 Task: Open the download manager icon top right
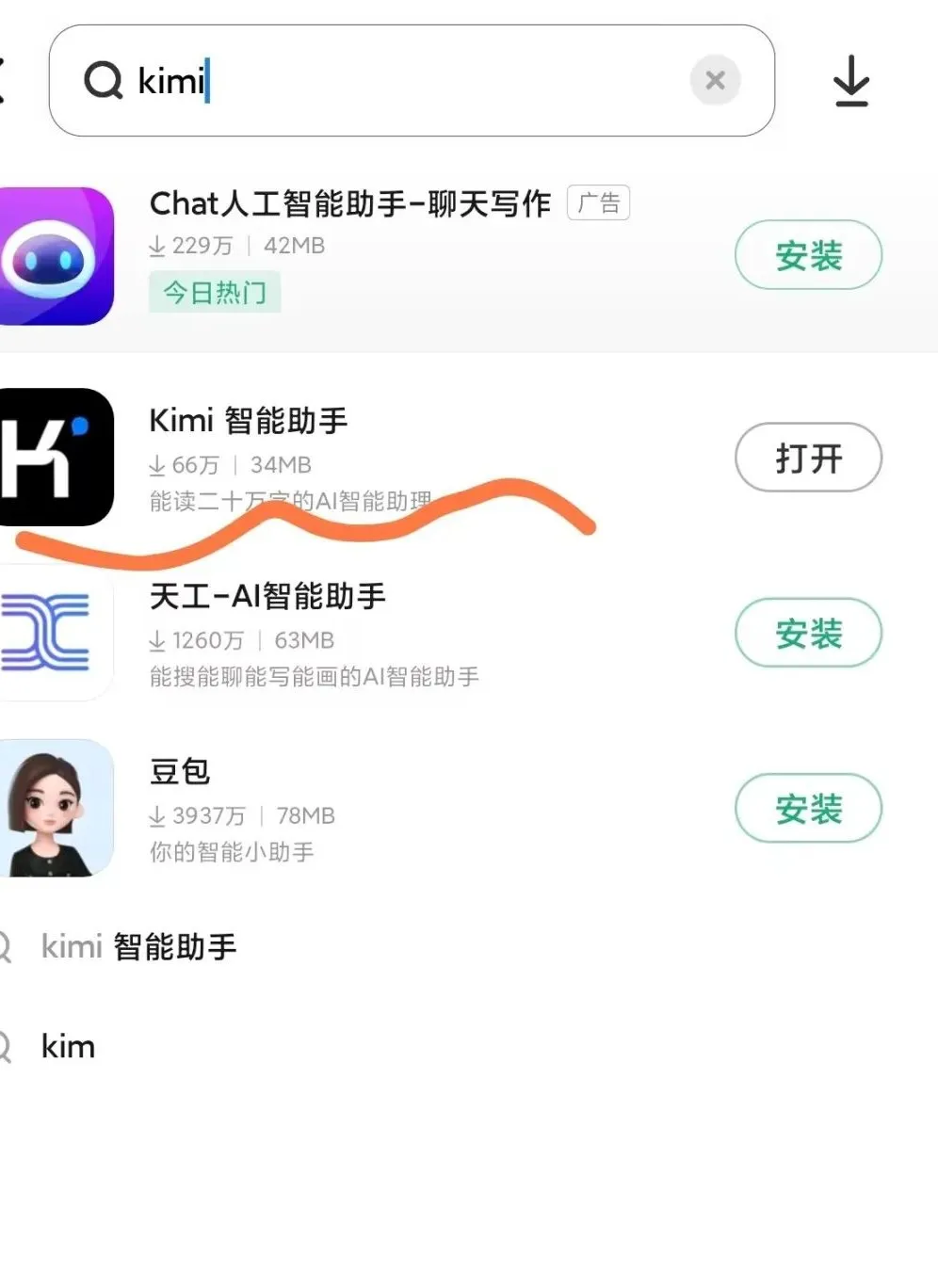(x=852, y=80)
